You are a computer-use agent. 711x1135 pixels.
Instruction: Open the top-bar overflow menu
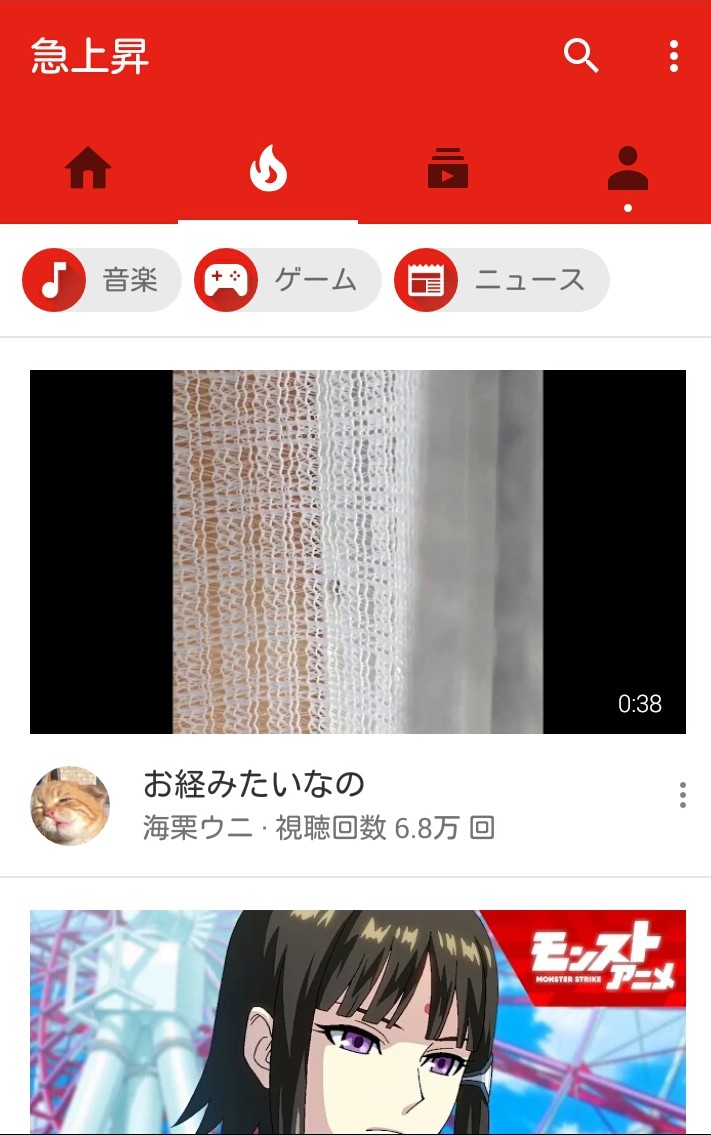(x=673, y=56)
